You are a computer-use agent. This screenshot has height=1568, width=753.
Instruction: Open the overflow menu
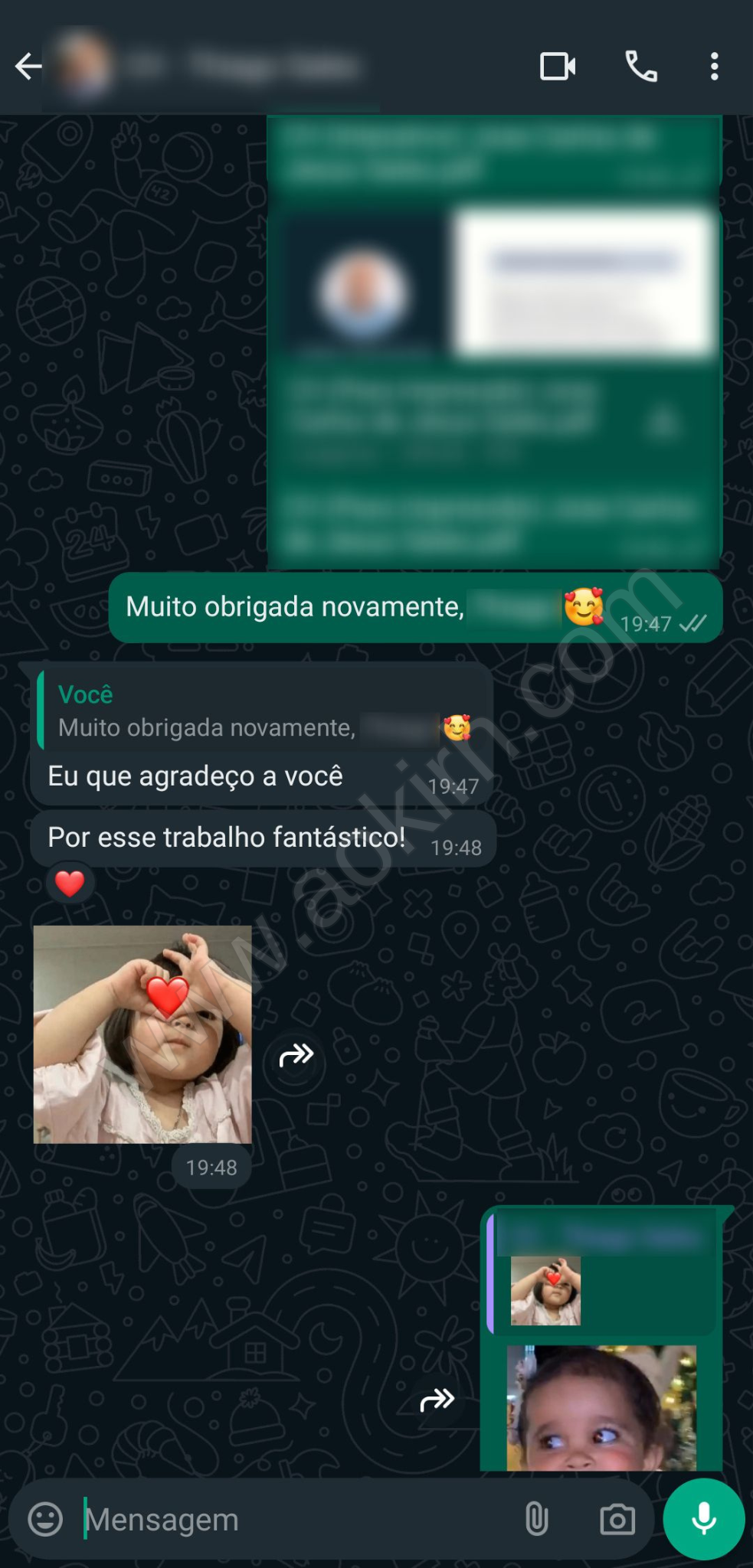coord(714,67)
